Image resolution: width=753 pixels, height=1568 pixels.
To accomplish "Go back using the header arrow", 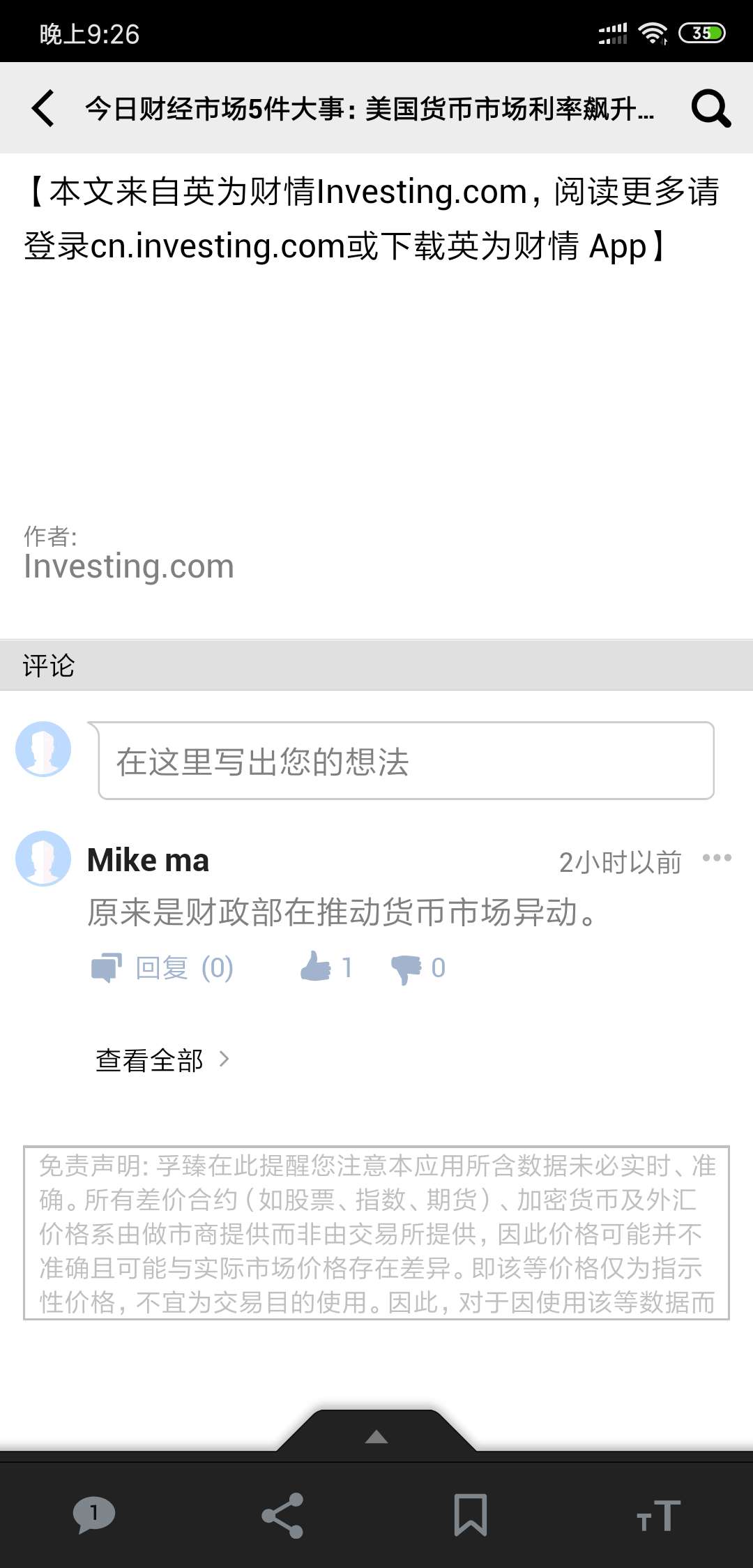I will tap(43, 109).
